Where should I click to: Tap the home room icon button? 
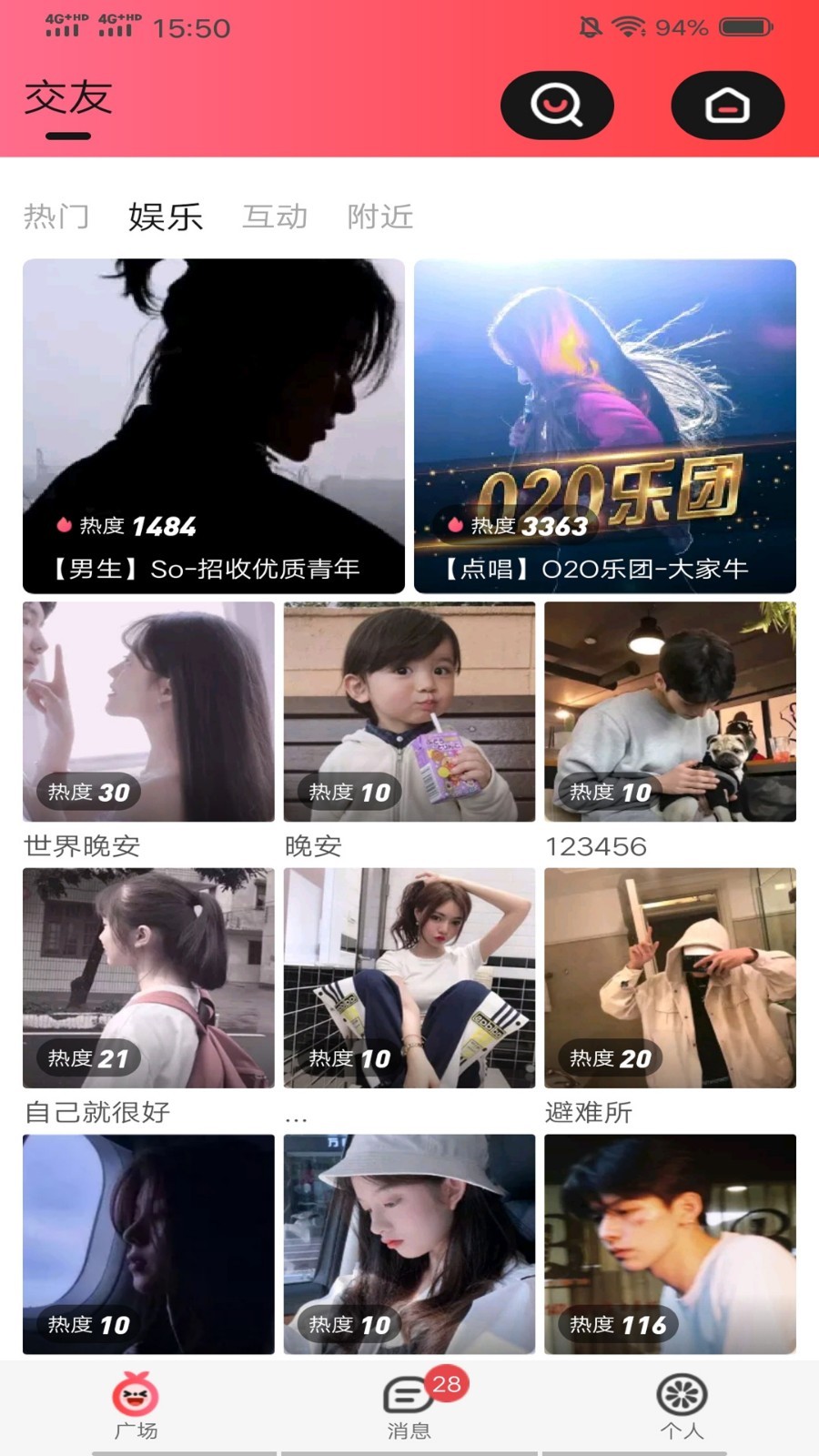(x=727, y=106)
